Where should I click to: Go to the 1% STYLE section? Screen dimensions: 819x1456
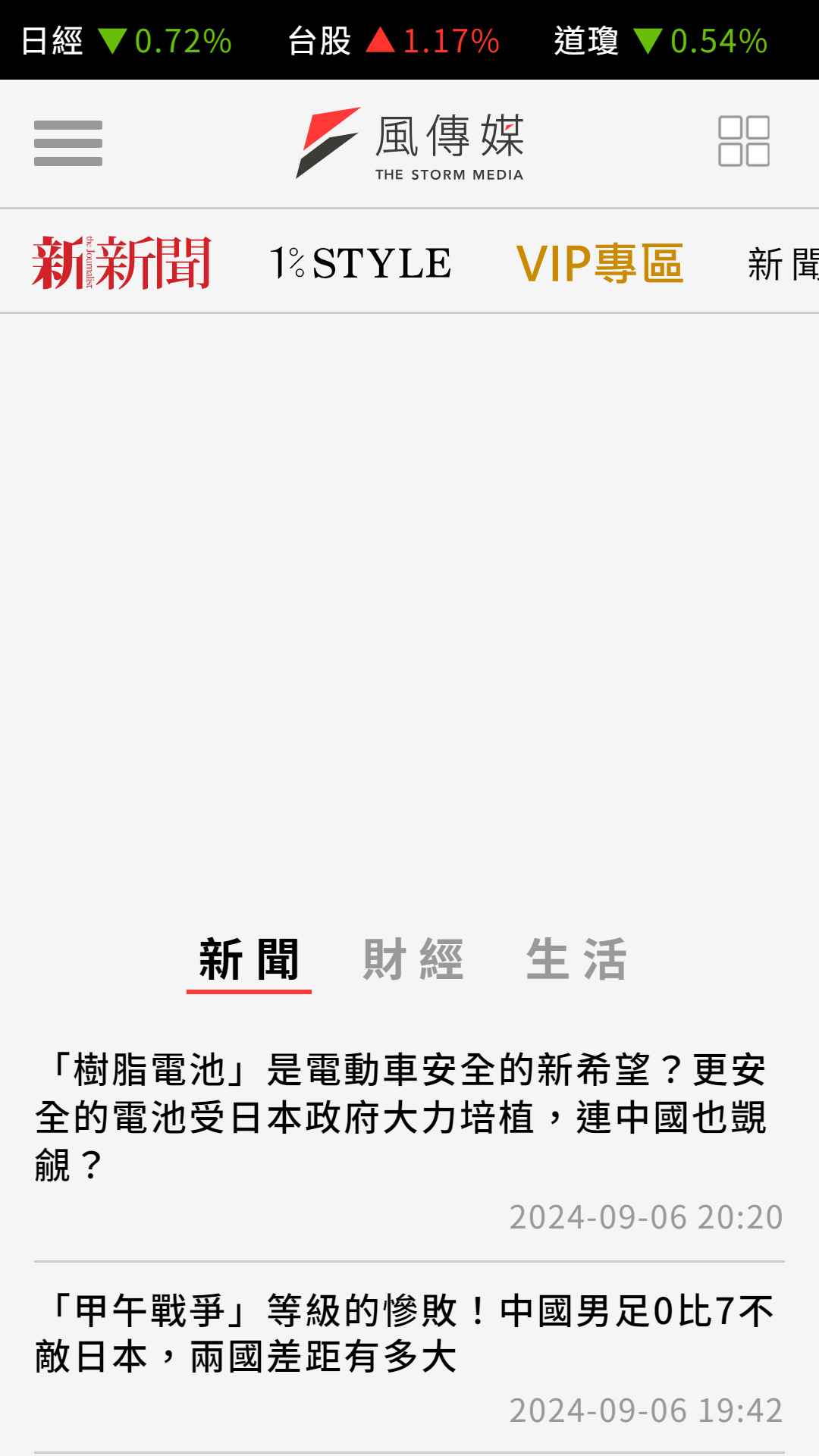pyautogui.click(x=361, y=263)
